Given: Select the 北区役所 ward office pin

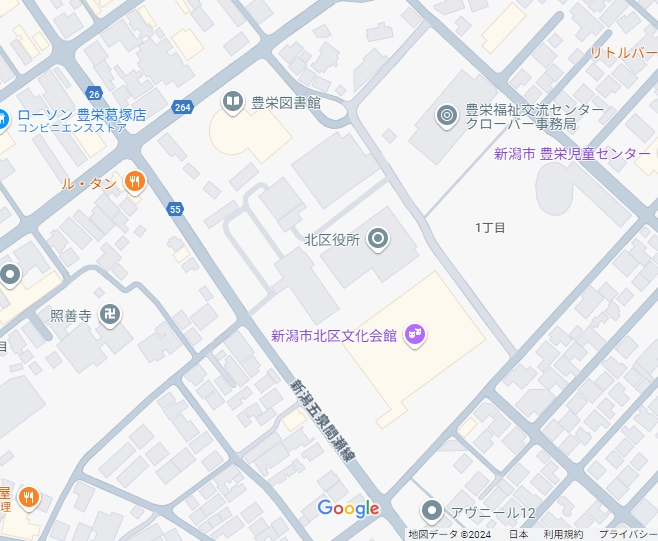Looking at the screenshot, I should point(378,239).
